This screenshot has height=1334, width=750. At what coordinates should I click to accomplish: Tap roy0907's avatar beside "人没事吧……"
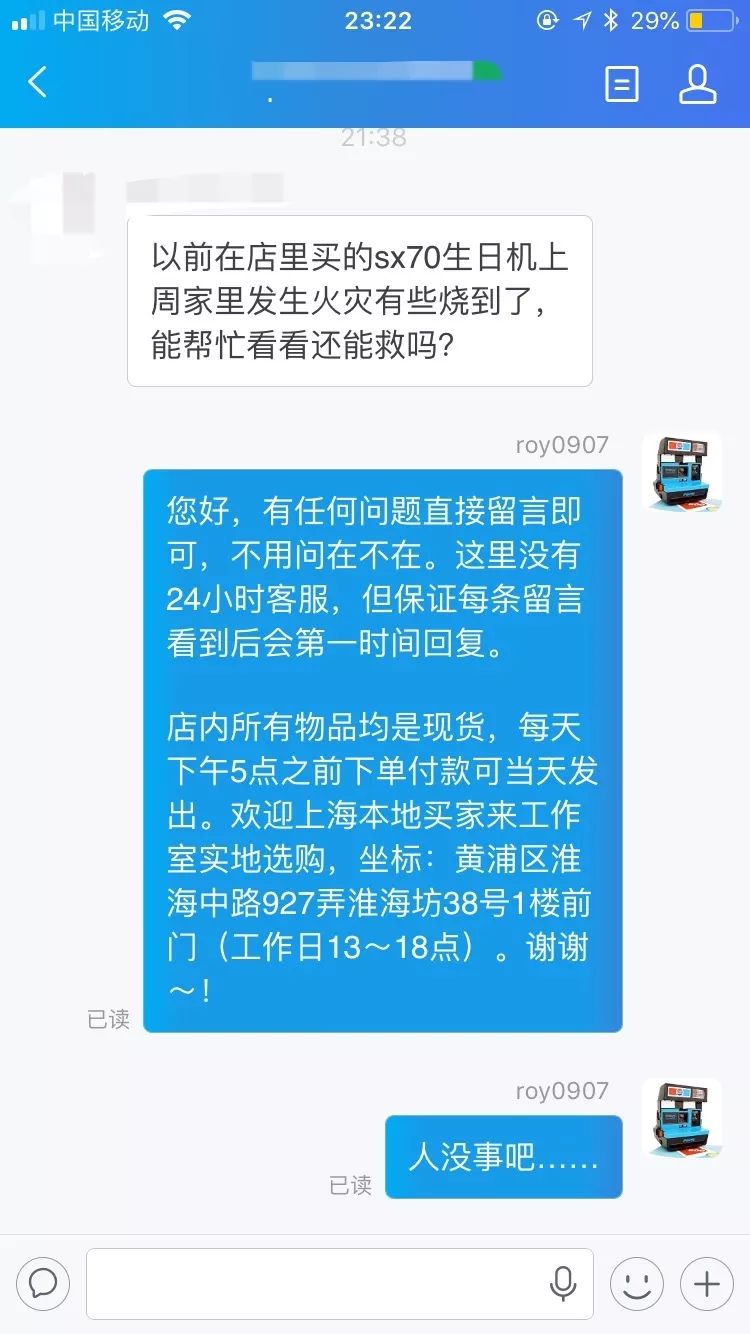click(681, 1118)
